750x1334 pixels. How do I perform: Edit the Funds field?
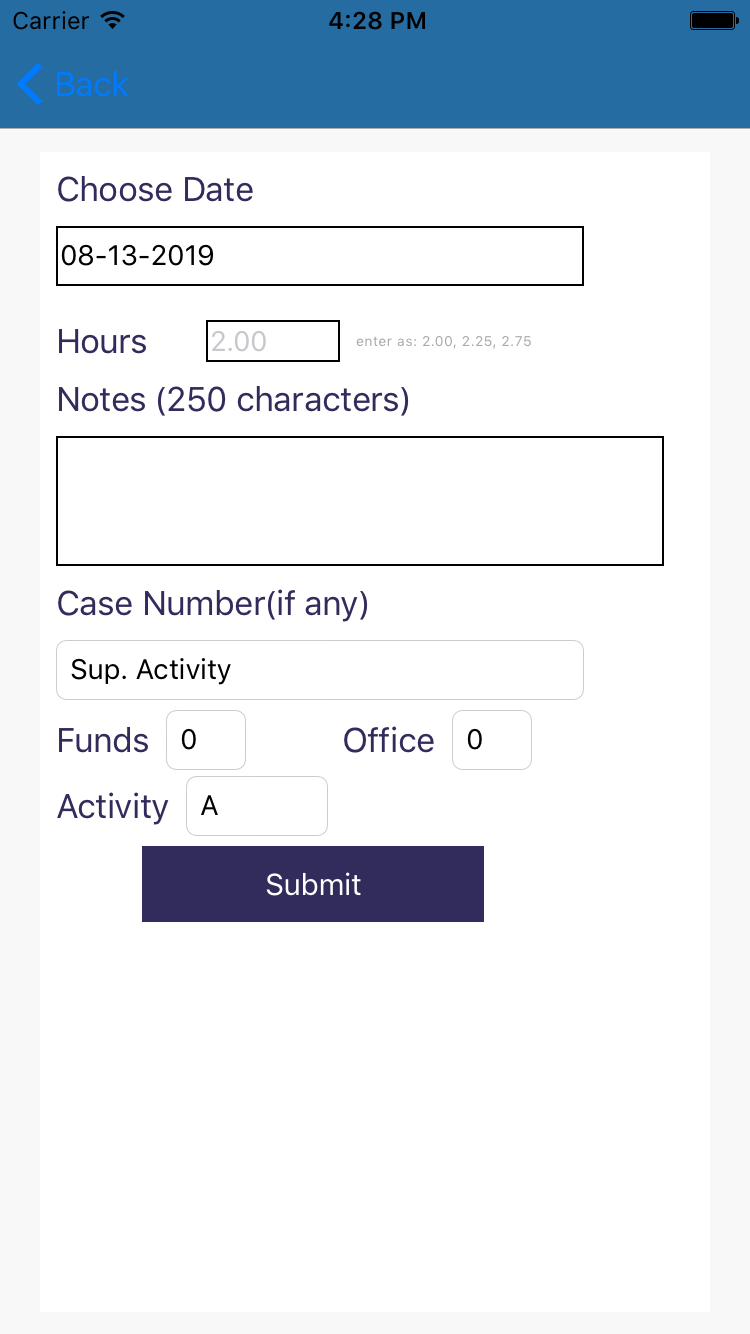(x=205, y=740)
